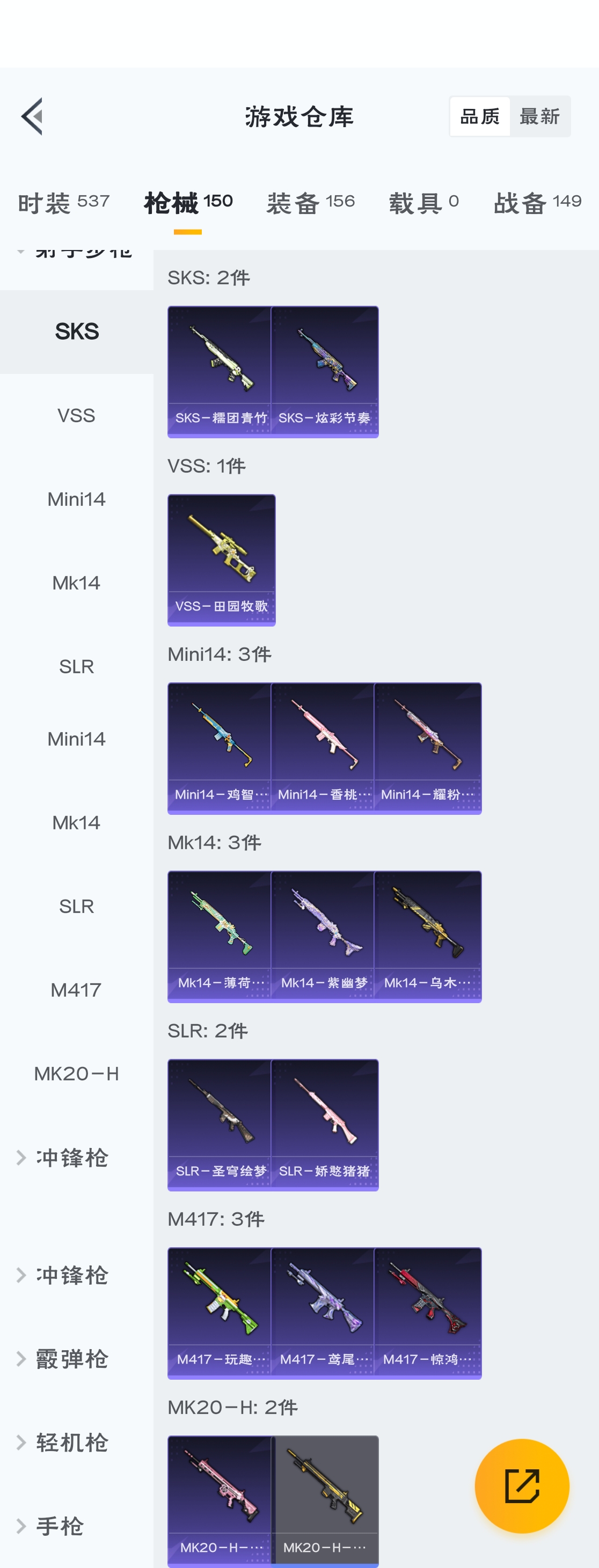Screen dimensions: 599x1568
Task: Open the Mk14-紫幽梦 skin card
Action: [323, 936]
